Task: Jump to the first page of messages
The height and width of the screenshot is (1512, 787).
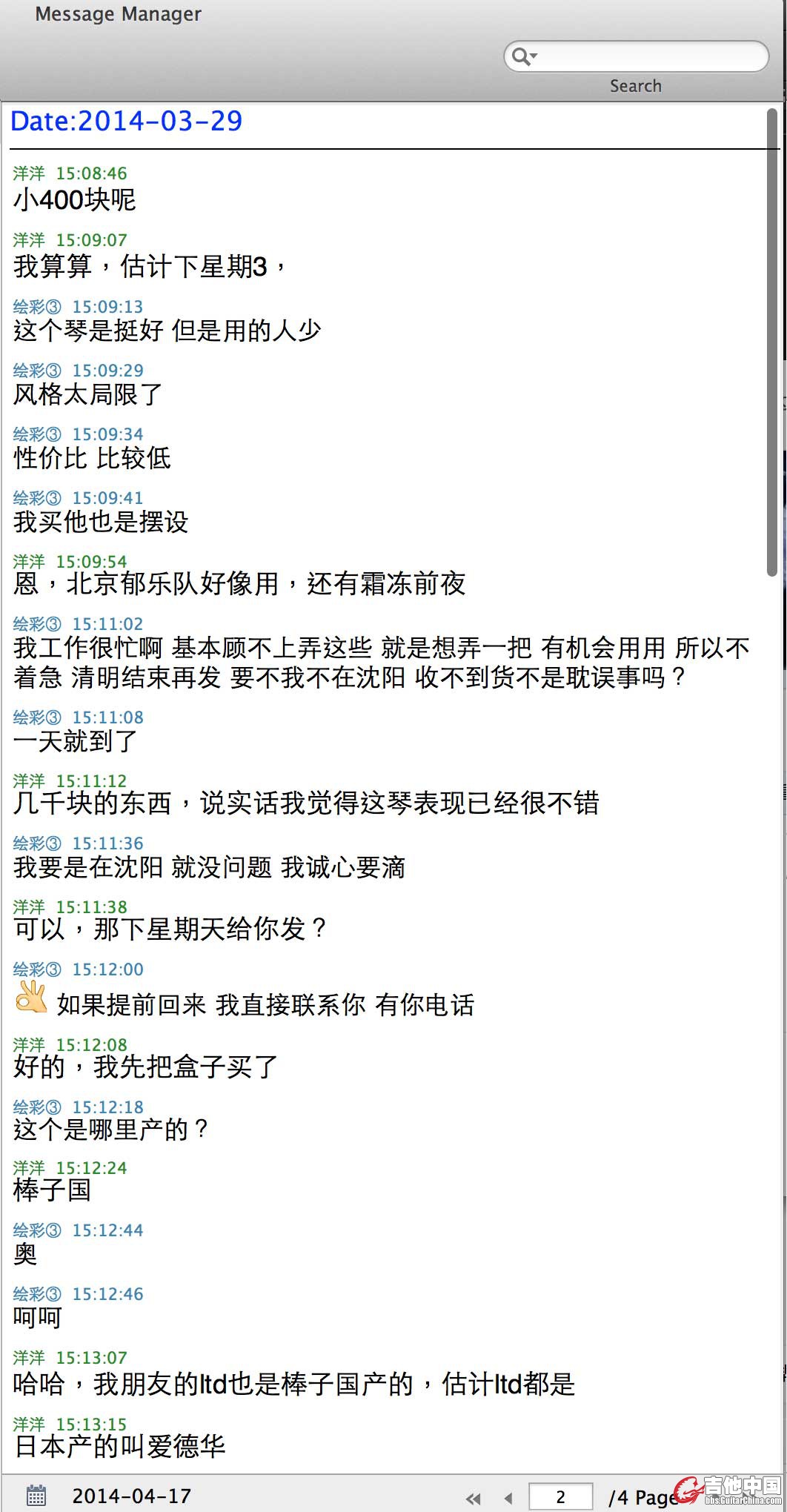Action: pos(473,1498)
